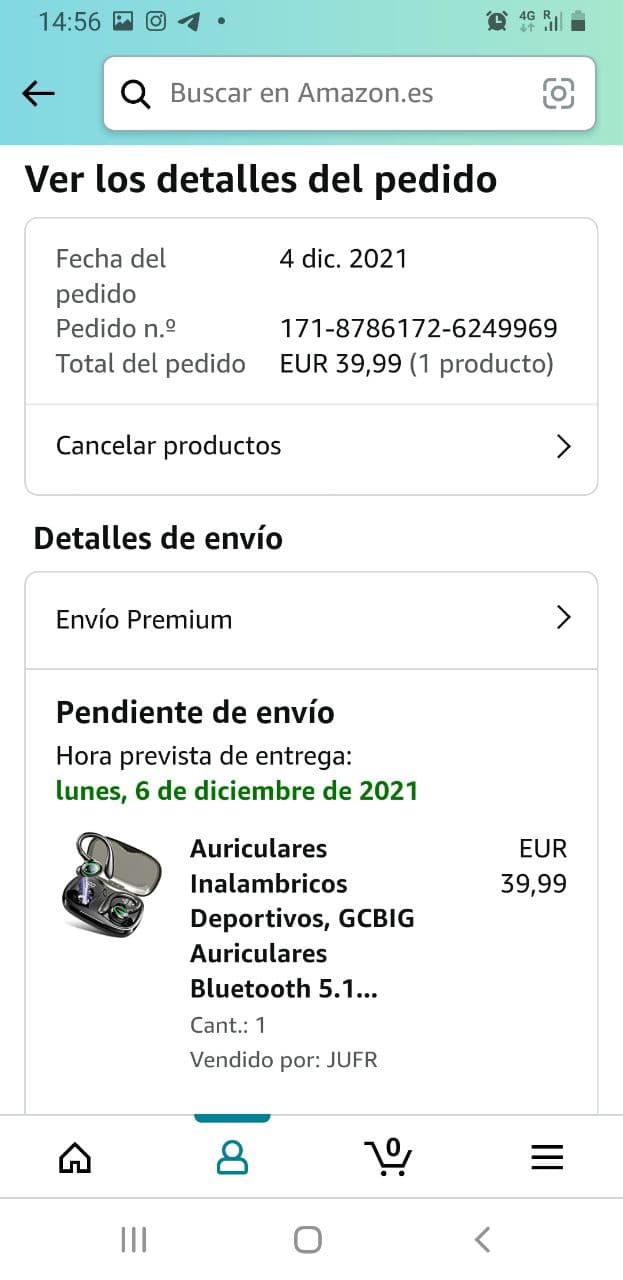This screenshot has width=623, height=1280.
Task: Open the system recent apps button
Action: (134, 1240)
